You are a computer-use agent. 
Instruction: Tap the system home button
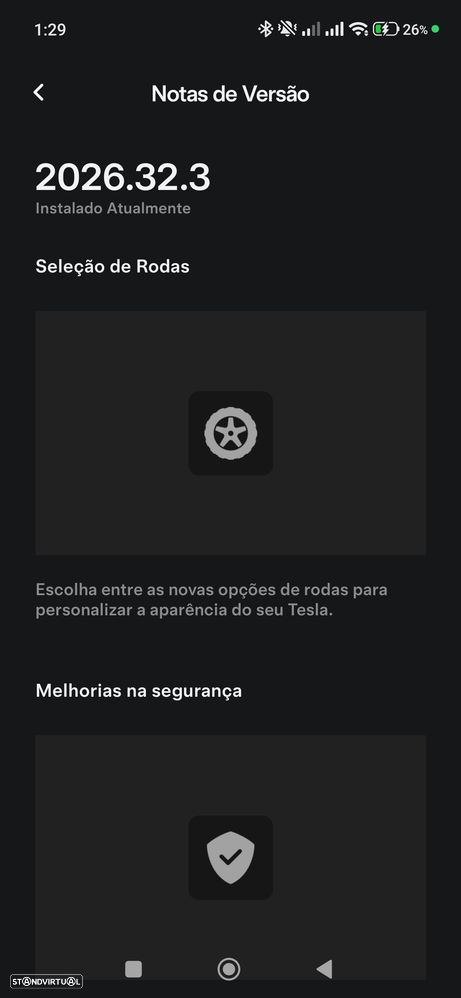pos(229,969)
